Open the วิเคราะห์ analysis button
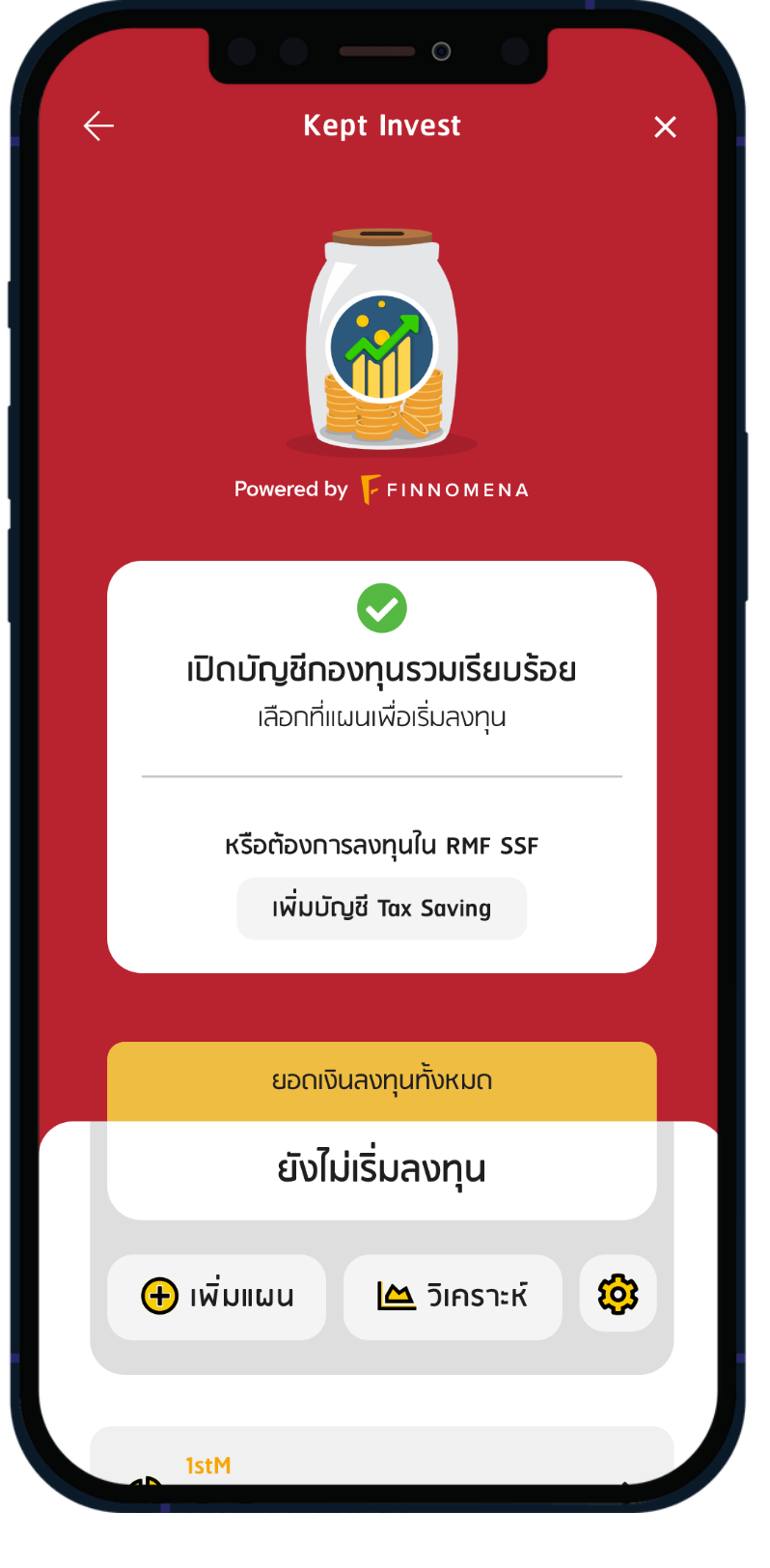The image size is (770, 1568). [453, 1296]
